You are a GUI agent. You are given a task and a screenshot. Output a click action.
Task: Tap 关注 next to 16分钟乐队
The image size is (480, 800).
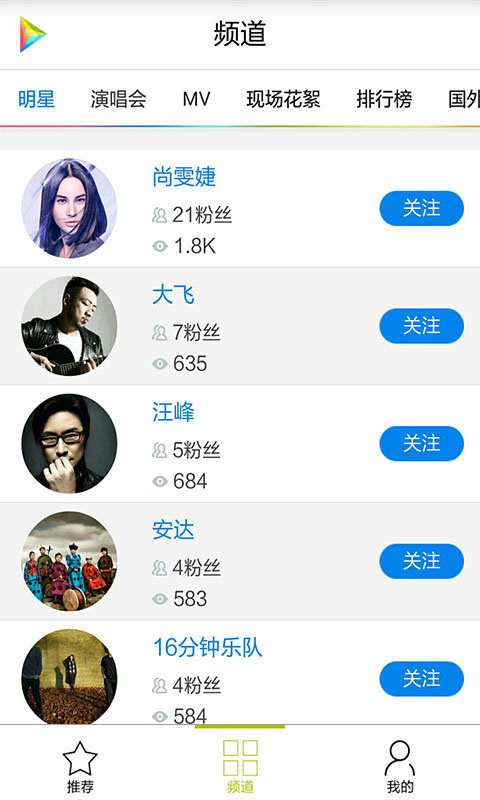click(421, 679)
